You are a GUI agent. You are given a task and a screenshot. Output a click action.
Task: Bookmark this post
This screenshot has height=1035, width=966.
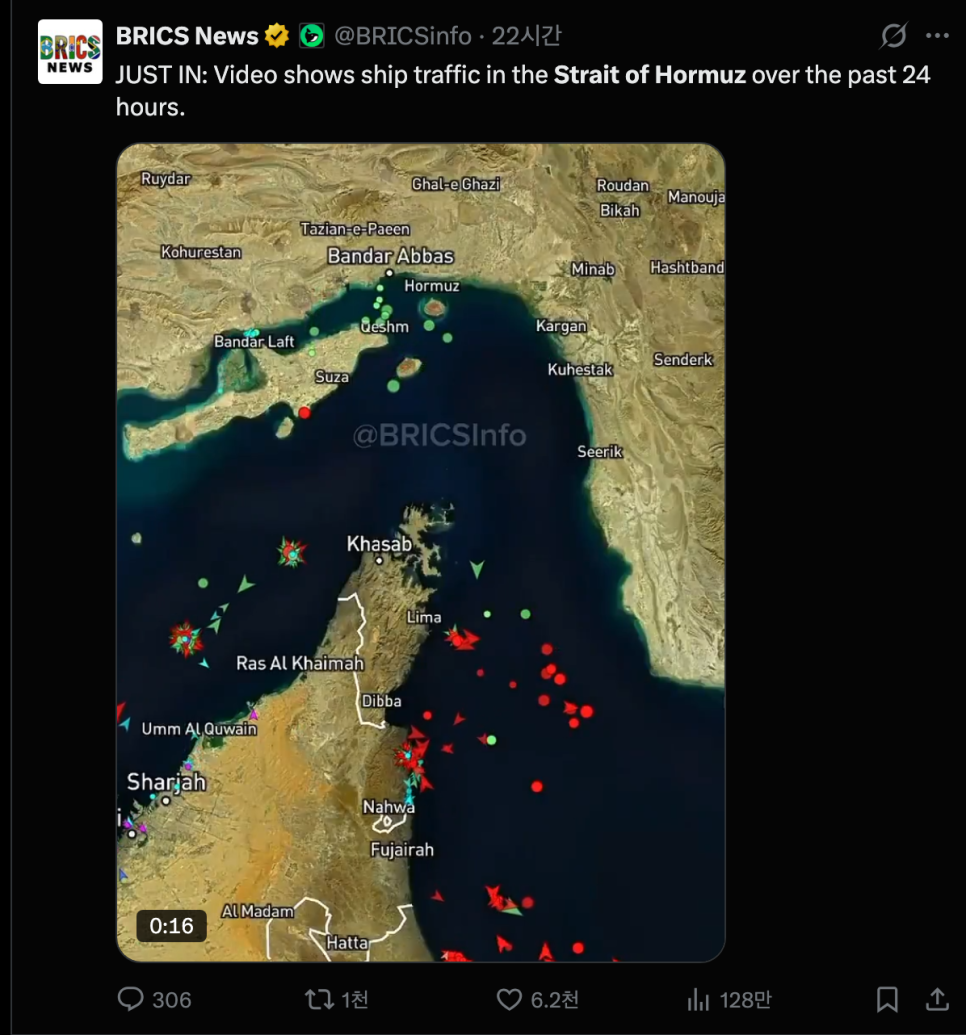tap(886, 998)
